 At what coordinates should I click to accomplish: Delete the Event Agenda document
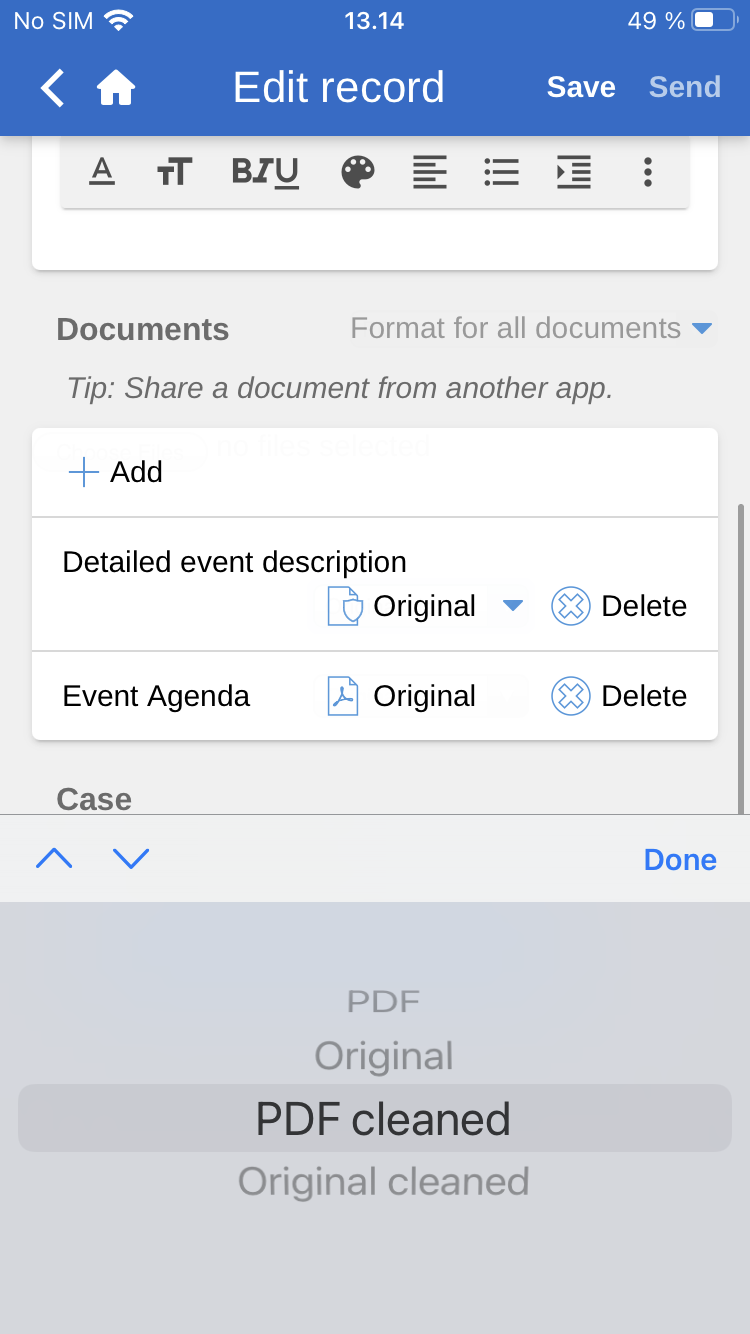pyautogui.click(x=620, y=696)
